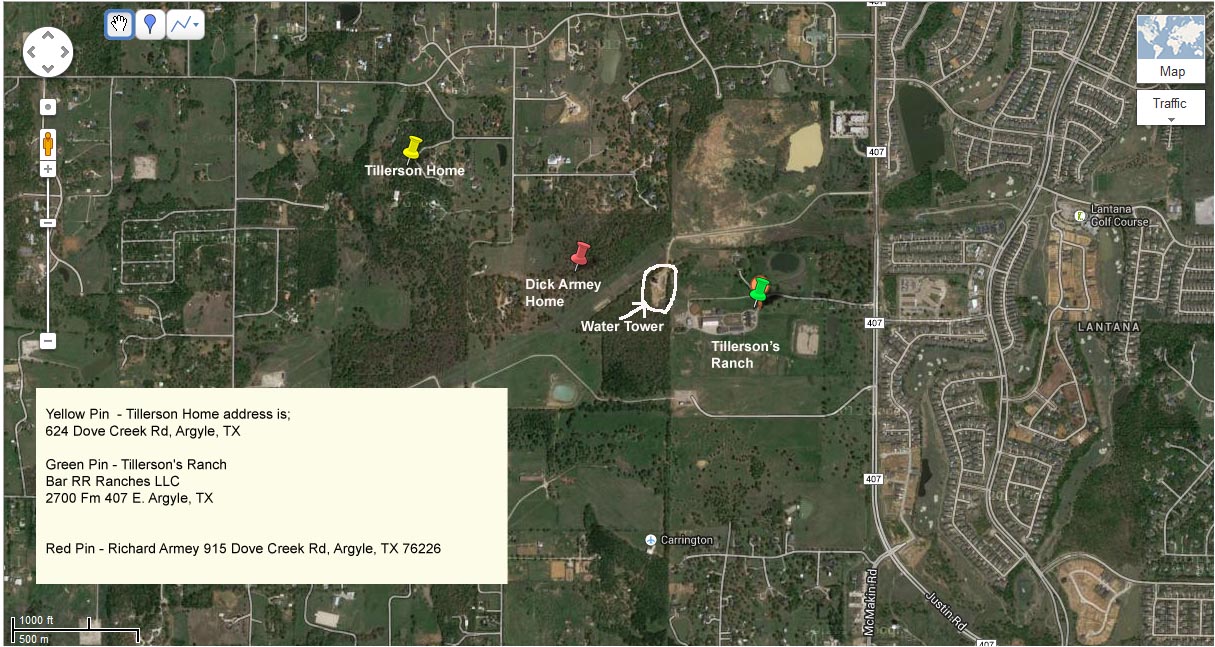
Task: Open the Lantana Golf Course marker
Action: 1080,215
